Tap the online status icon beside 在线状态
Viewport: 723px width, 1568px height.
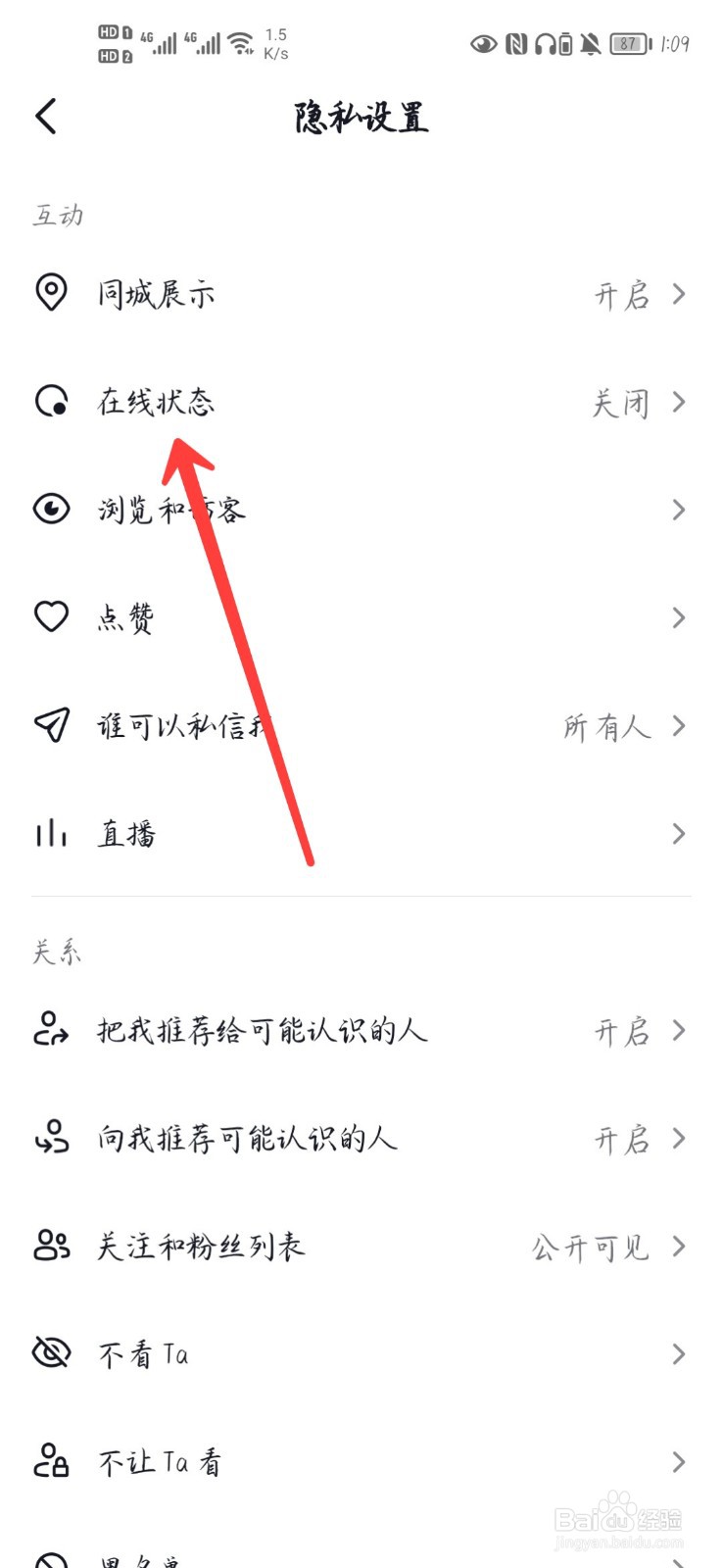click(x=51, y=402)
